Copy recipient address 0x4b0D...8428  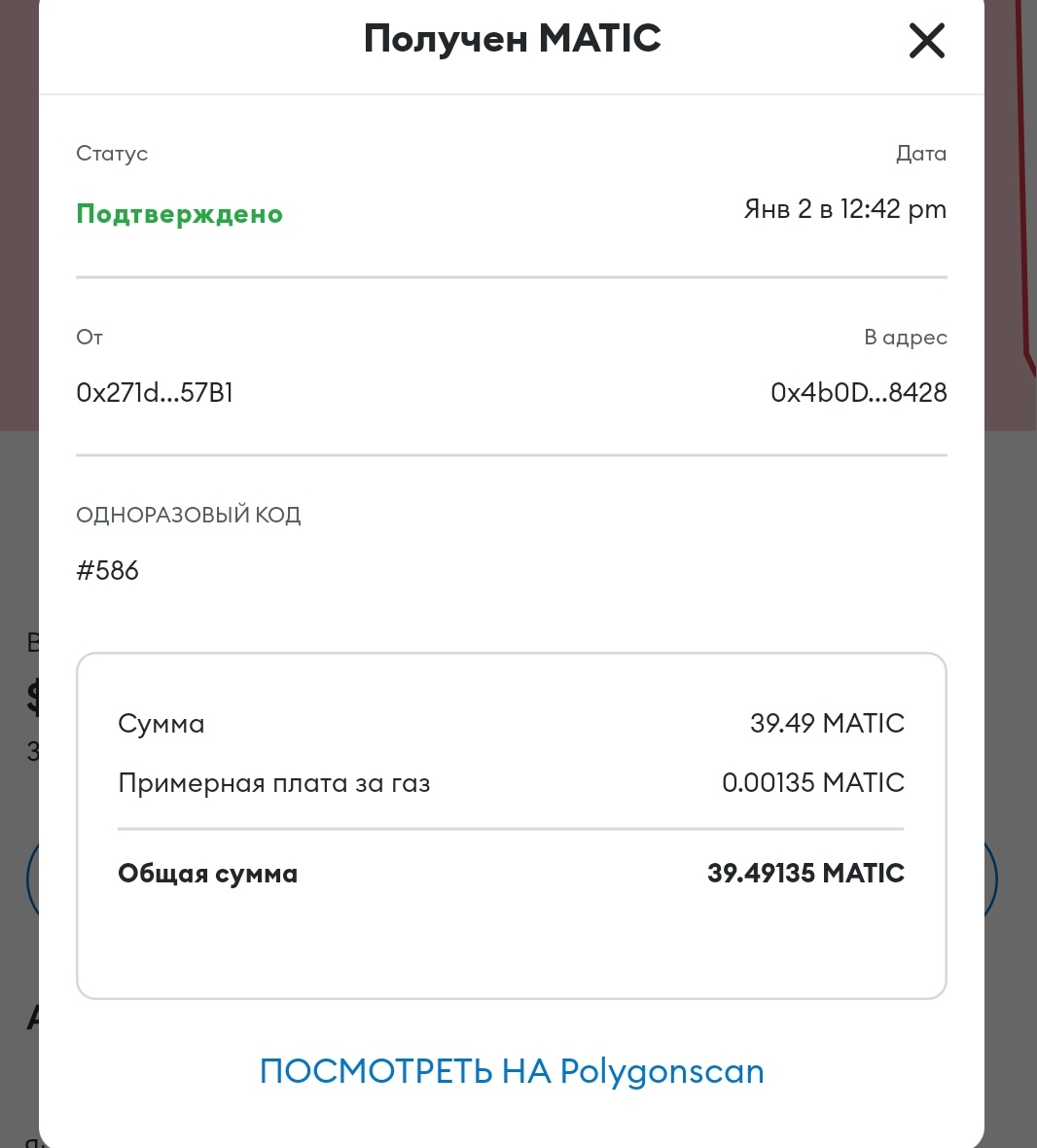click(x=858, y=393)
